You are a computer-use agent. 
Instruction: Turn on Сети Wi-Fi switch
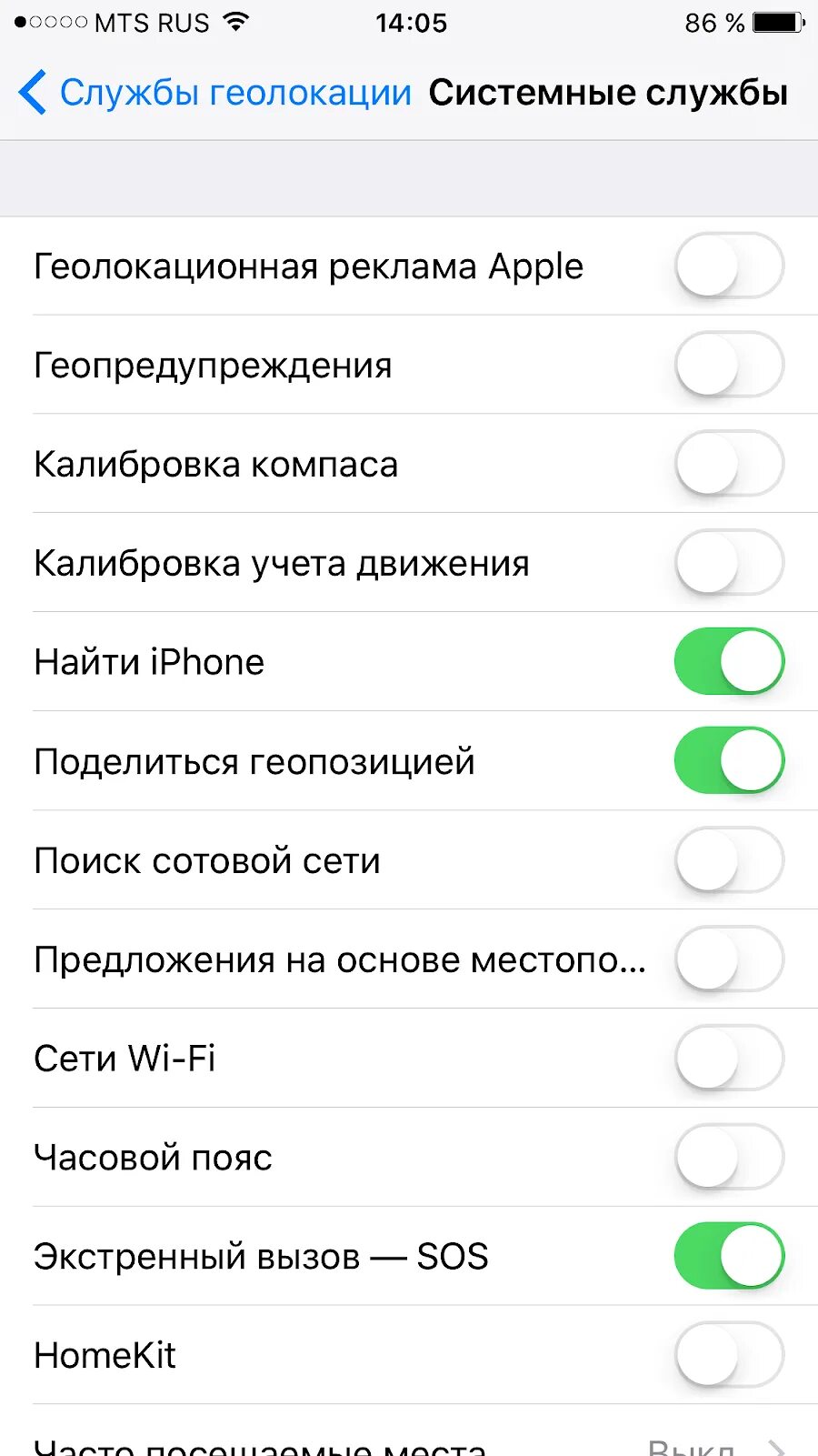tap(729, 1059)
